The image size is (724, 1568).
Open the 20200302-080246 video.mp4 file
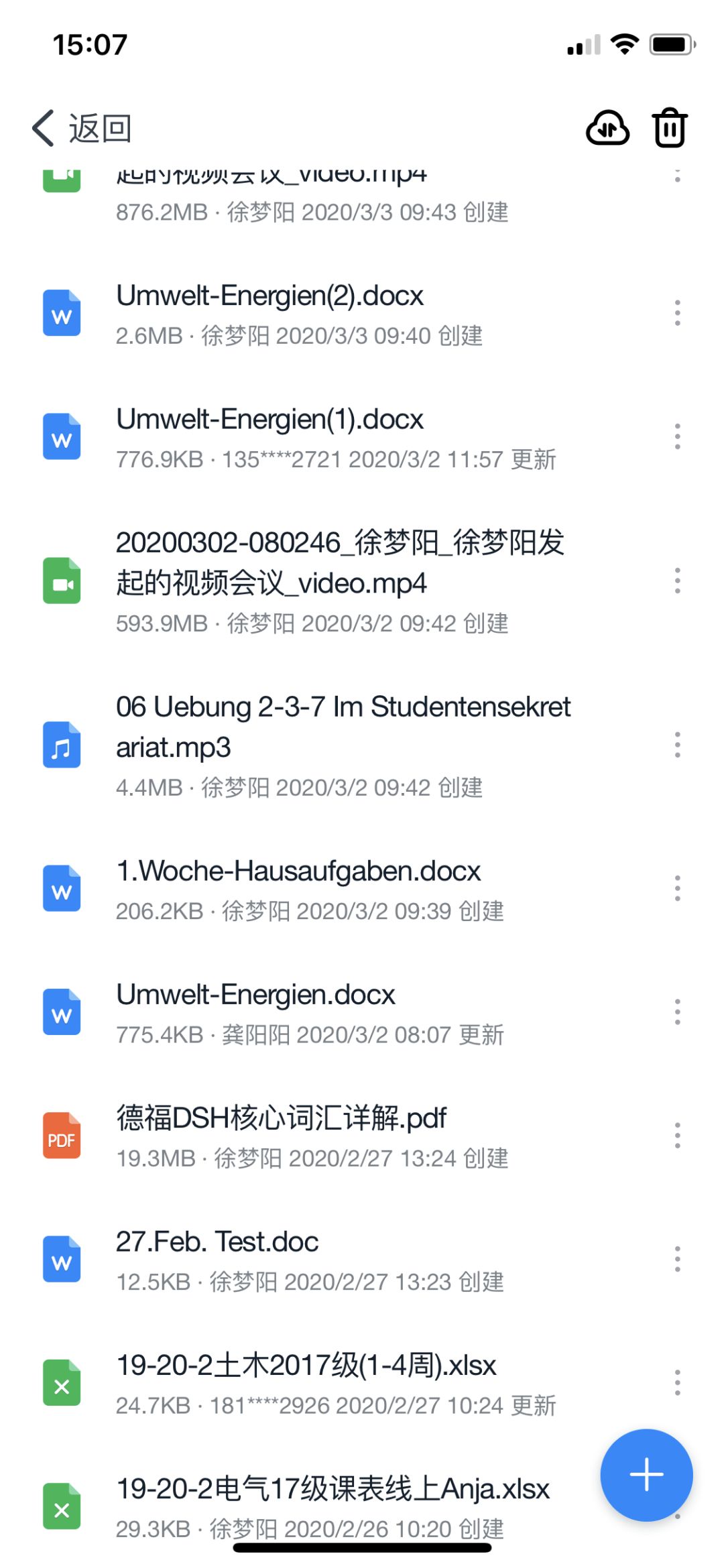click(x=339, y=563)
